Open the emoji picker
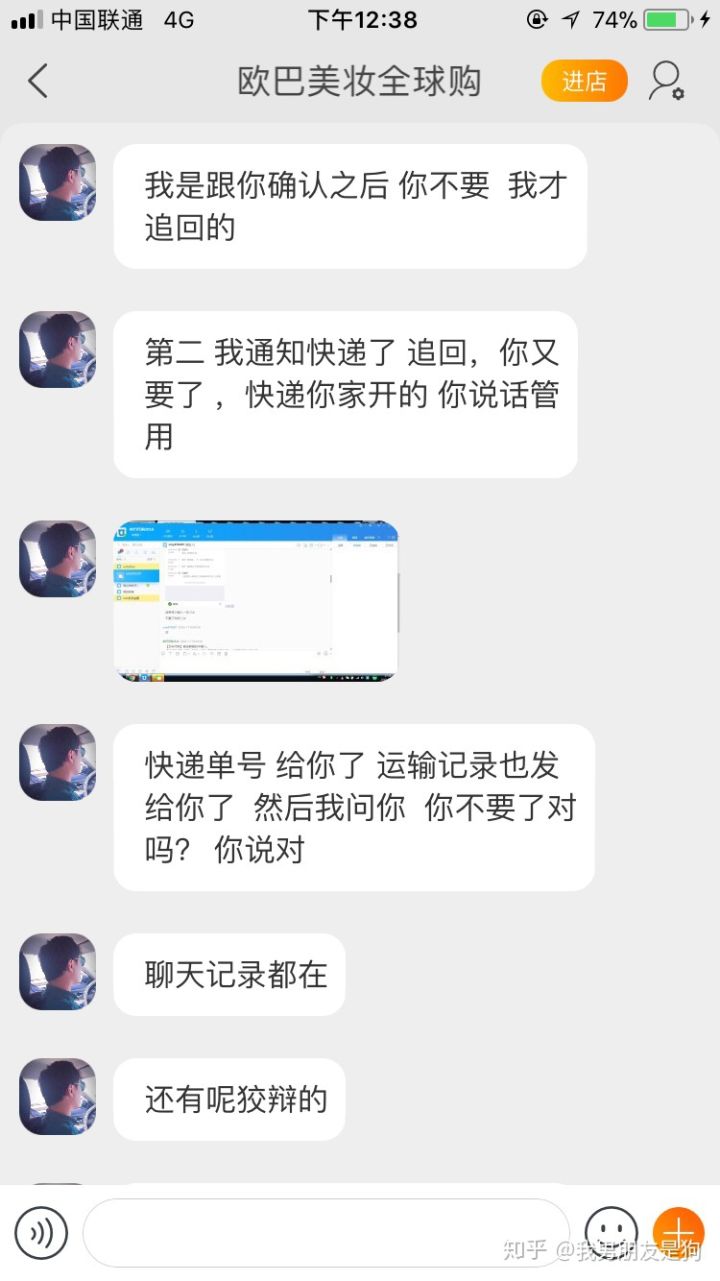Viewport: 720px width, 1281px height. coord(610,1232)
